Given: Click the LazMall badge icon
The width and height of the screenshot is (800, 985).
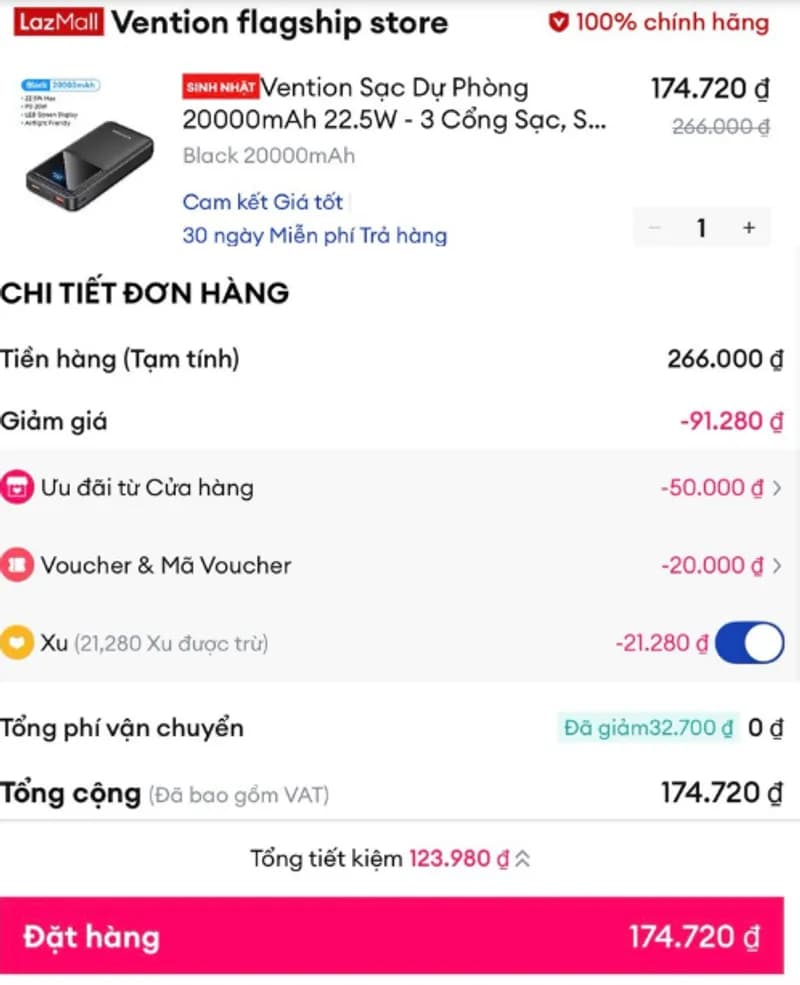Looking at the screenshot, I should pos(57,20).
